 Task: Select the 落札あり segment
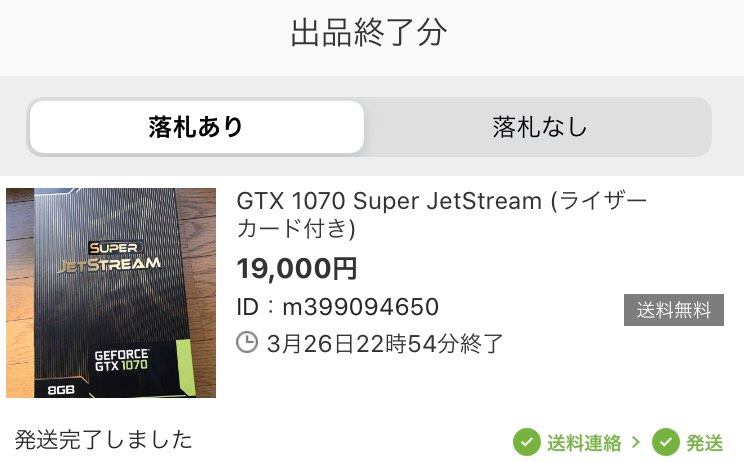pyautogui.click(x=196, y=127)
